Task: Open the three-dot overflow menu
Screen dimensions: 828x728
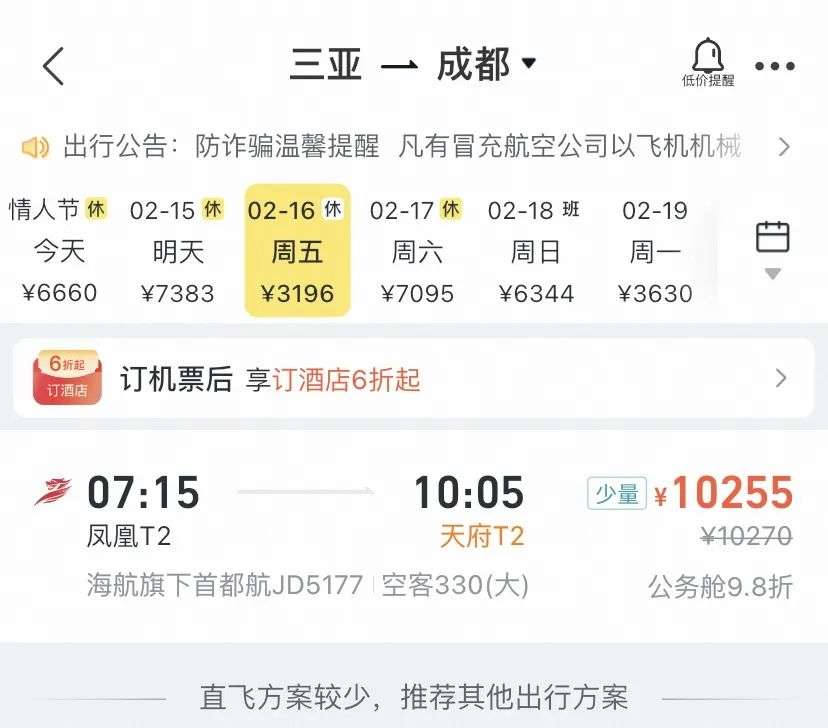Action: pyautogui.click(x=774, y=67)
